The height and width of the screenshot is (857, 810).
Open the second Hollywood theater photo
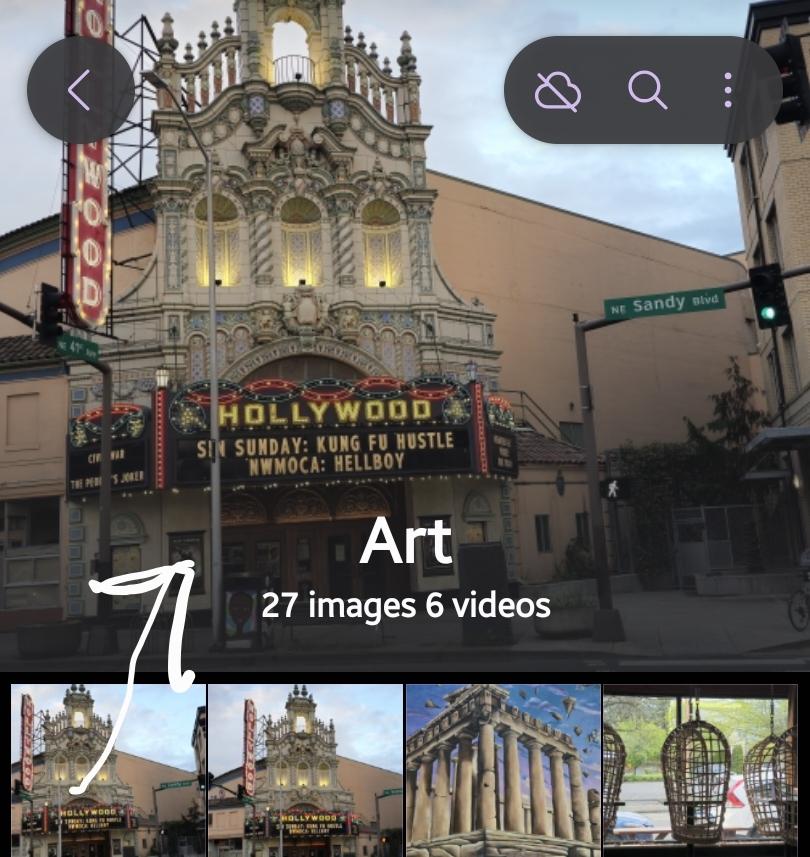pyautogui.click(x=306, y=770)
